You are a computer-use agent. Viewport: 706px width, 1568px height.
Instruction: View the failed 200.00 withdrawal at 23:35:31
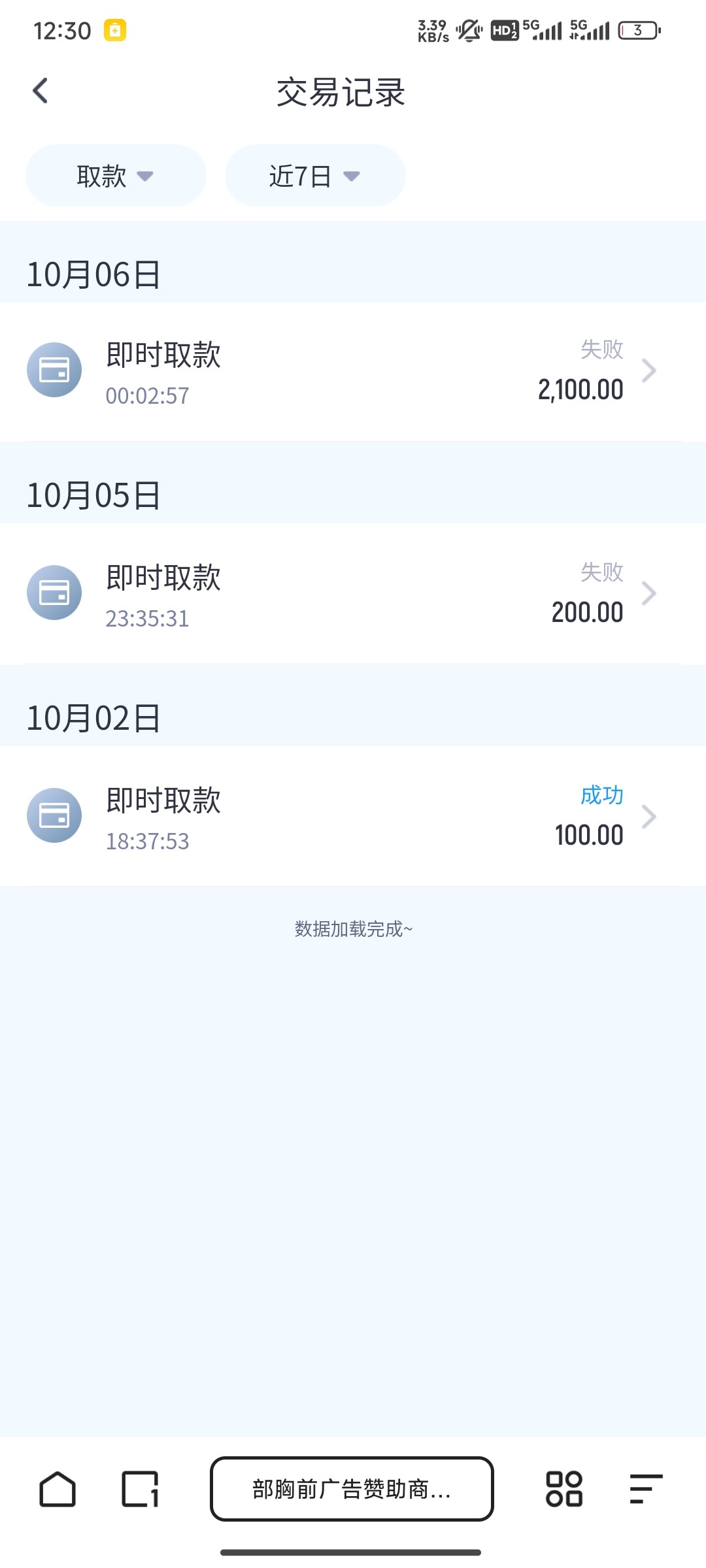click(x=353, y=594)
